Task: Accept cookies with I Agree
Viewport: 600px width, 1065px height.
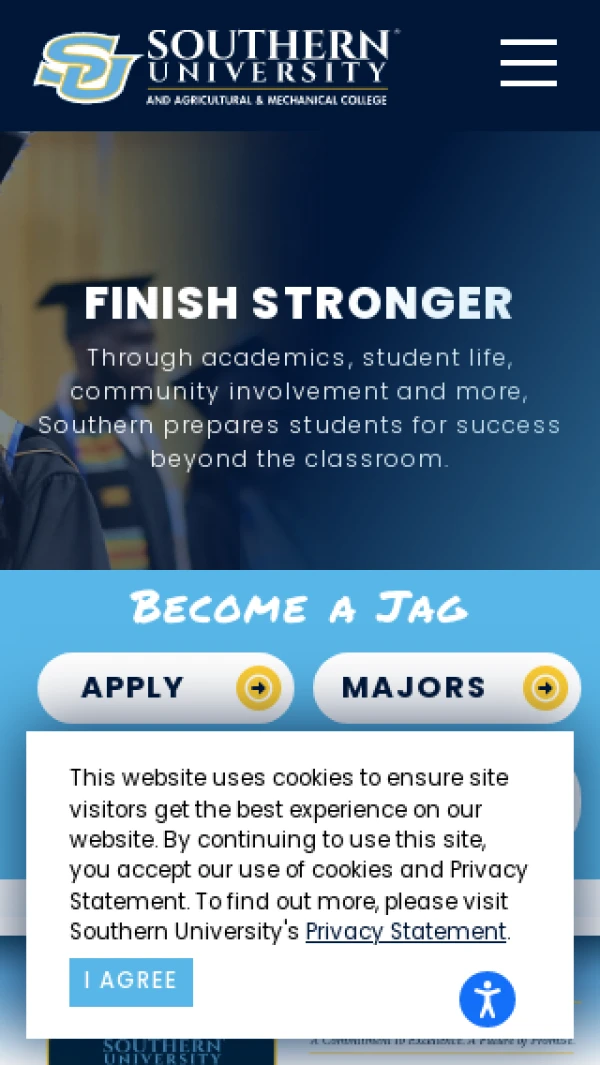Action: click(x=131, y=981)
